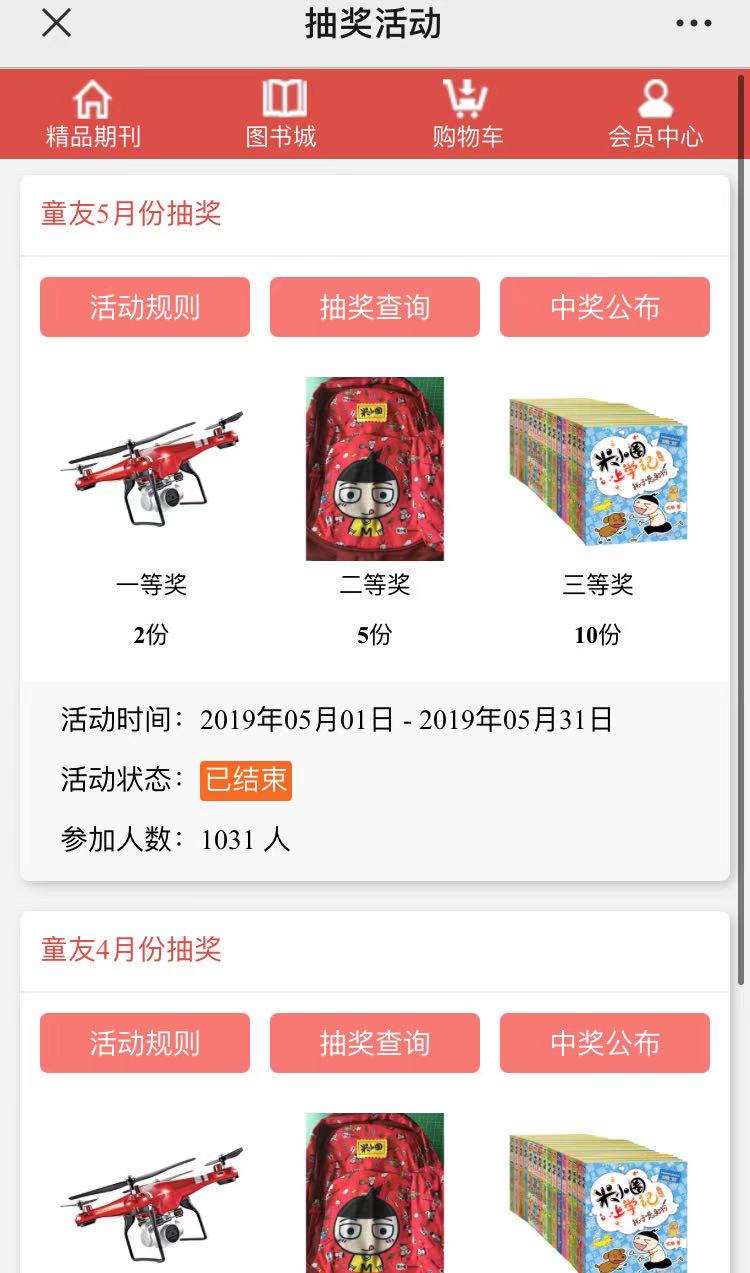This screenshot has width=750, height=1273.
Task: Tap 抽奖查询 under 童友5月份抽奖
Action: [375, 307]
